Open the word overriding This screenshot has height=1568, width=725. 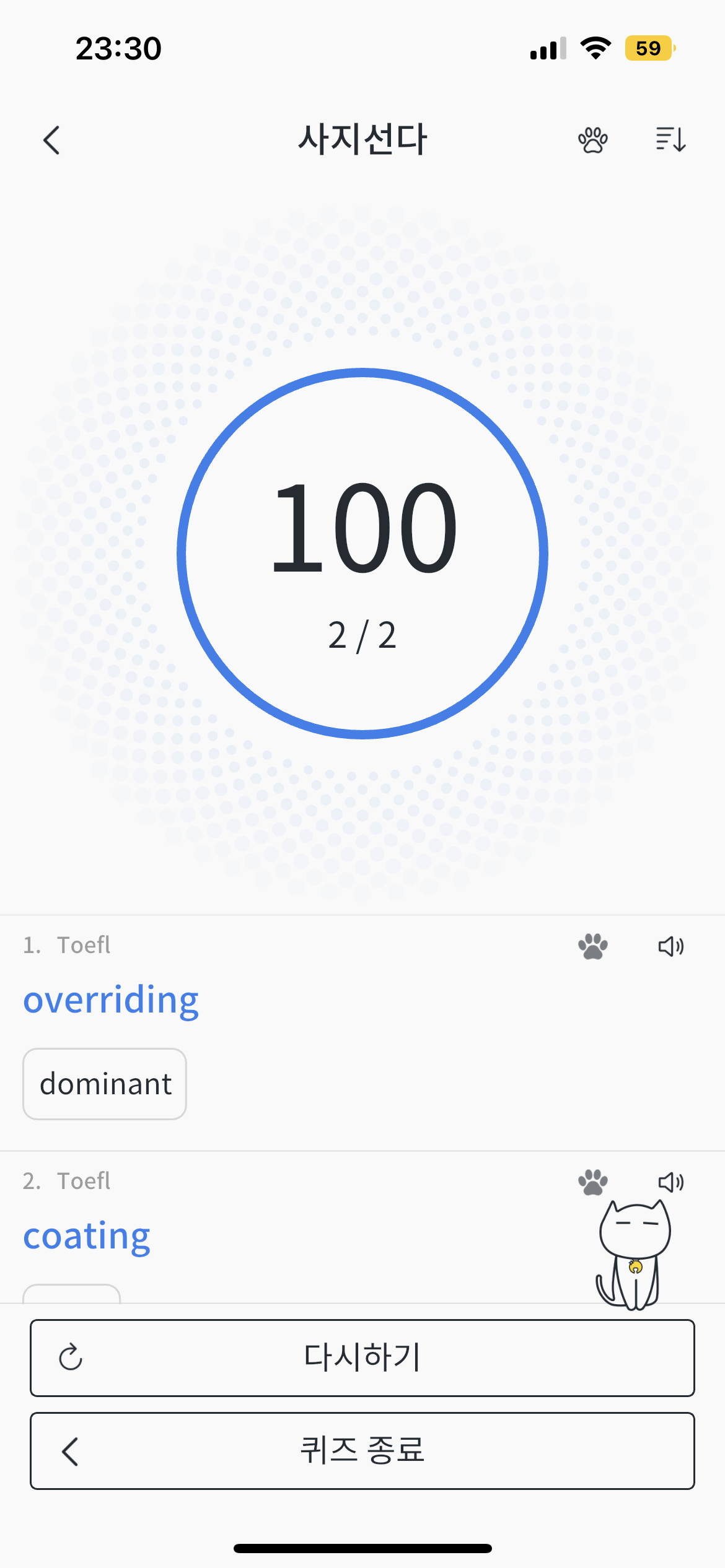coord(111,1000)
